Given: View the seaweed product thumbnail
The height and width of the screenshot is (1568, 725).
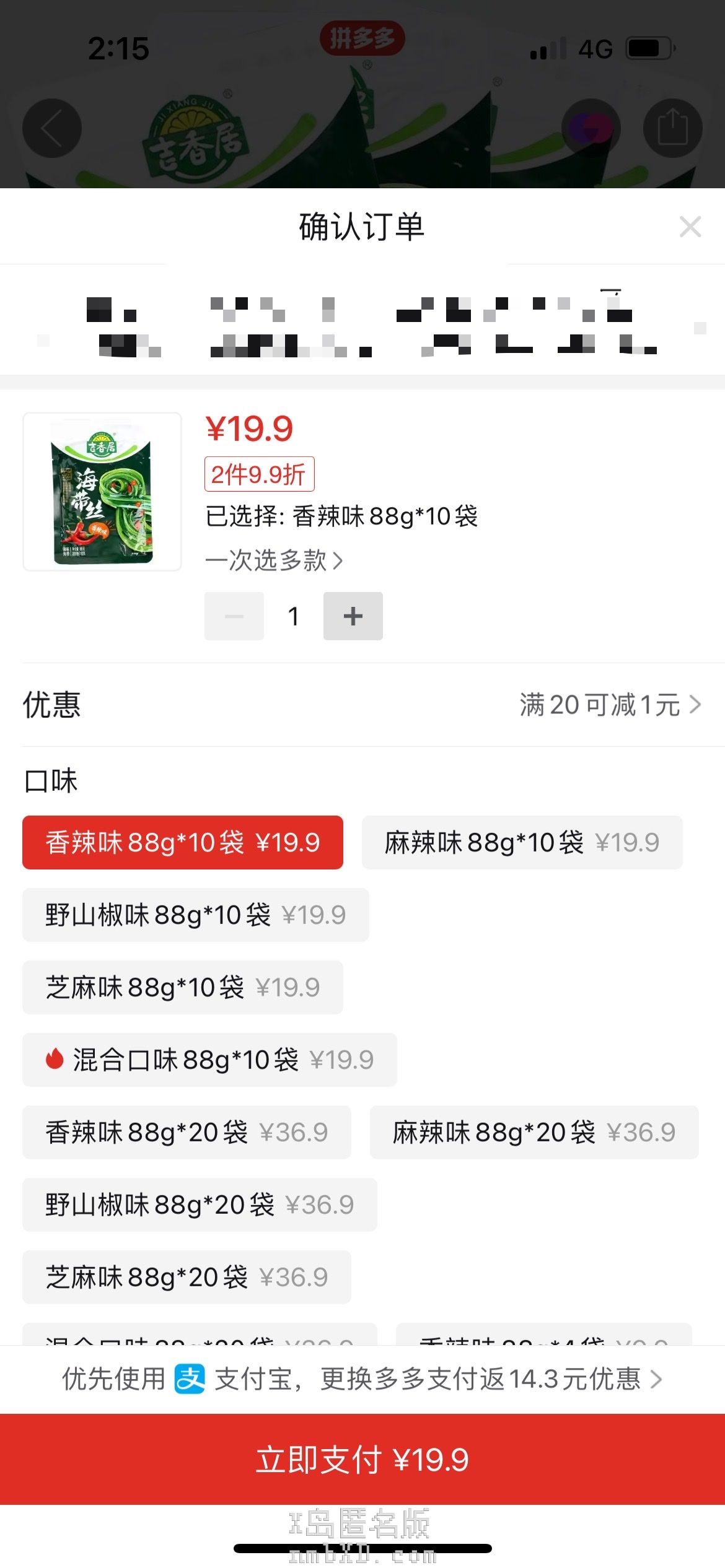Looking at the screenshot, I should (102, 492).
